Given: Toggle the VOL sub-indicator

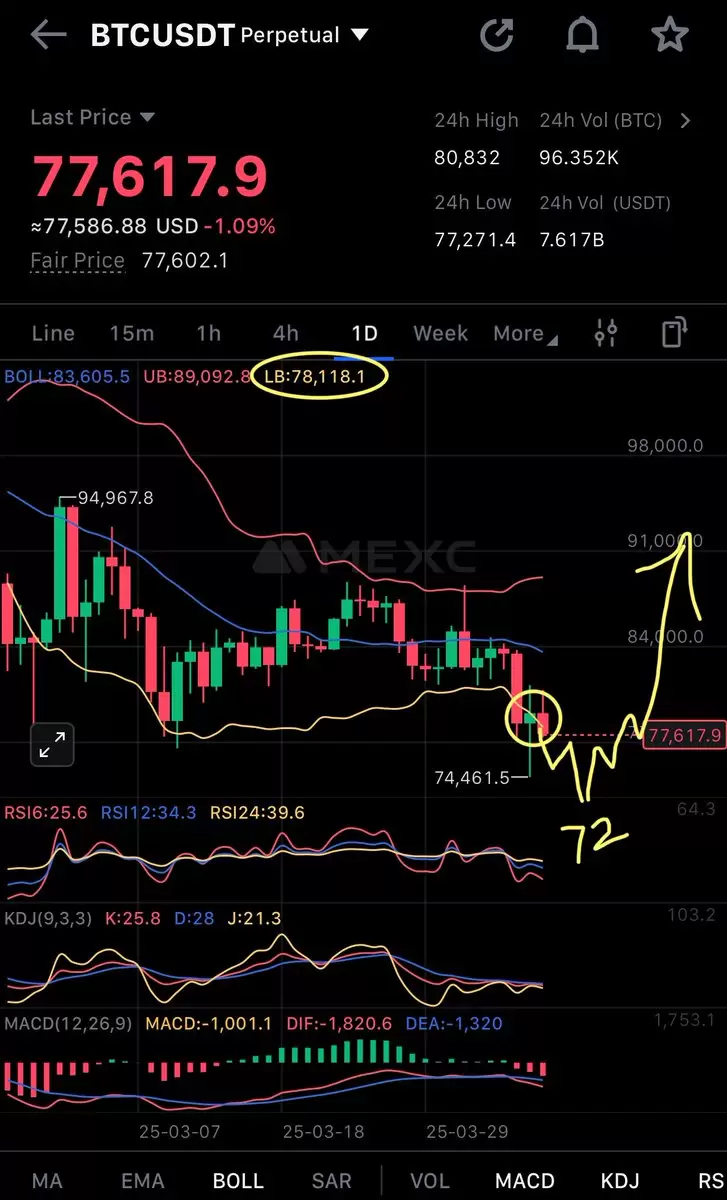Looking at the screenshot, I should (x=430, y=1181).
